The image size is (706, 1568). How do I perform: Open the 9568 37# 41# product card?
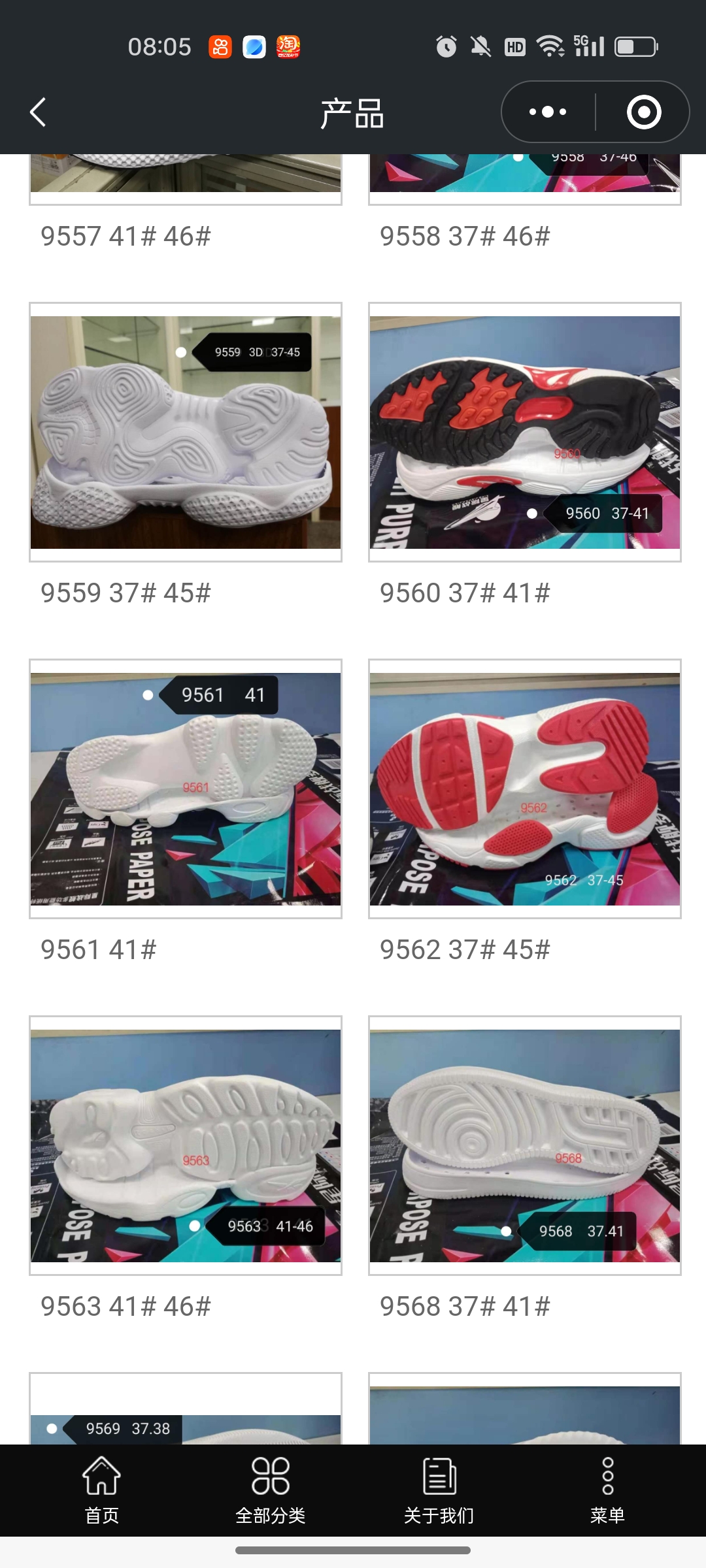click(x=525, y=1146)
